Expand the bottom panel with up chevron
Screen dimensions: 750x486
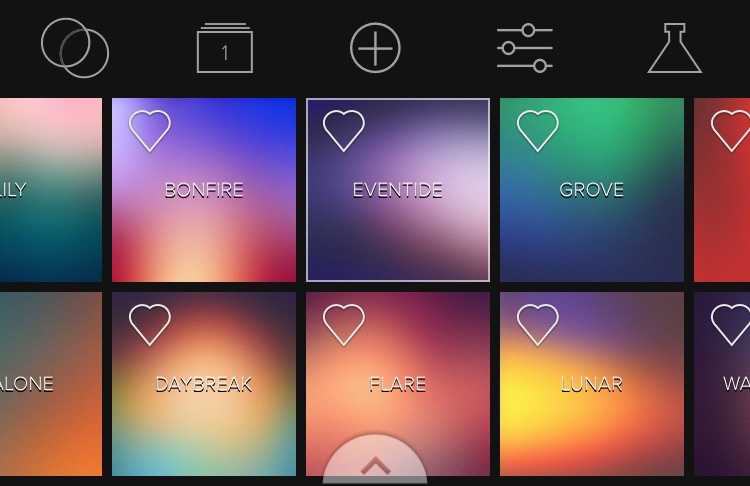(375, 465)
